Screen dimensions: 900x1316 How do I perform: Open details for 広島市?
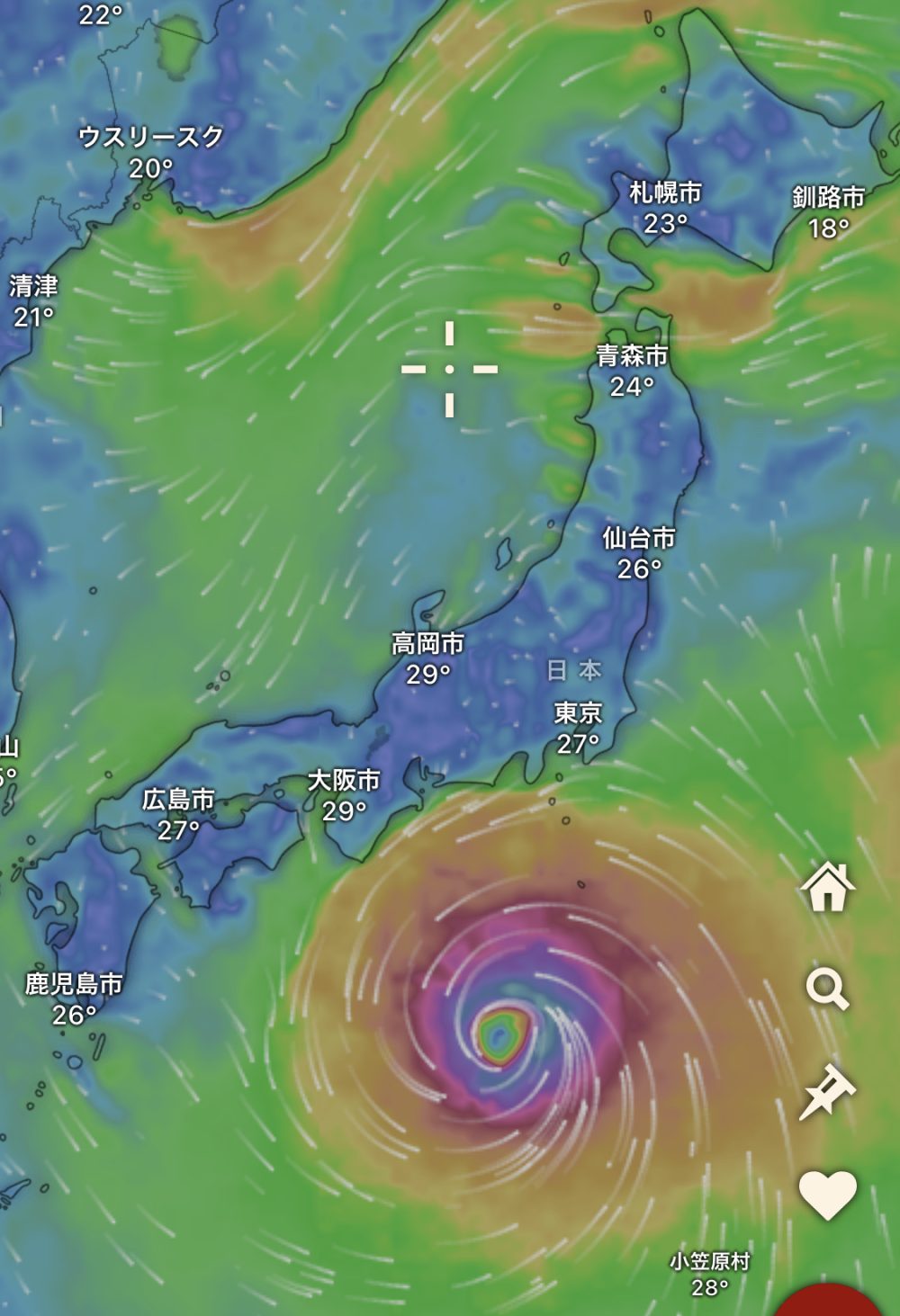coord(178,813)
